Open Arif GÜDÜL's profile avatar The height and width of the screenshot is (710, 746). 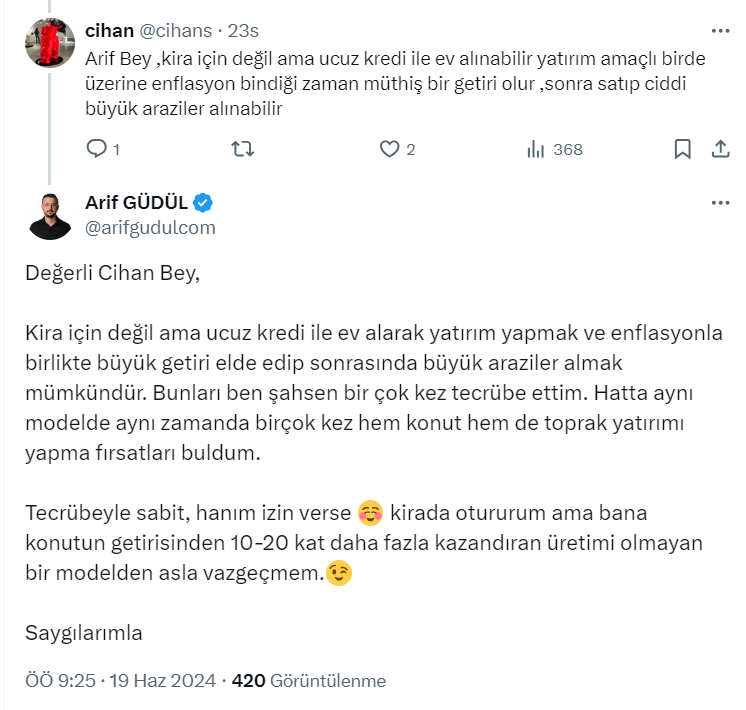[50, 215]
